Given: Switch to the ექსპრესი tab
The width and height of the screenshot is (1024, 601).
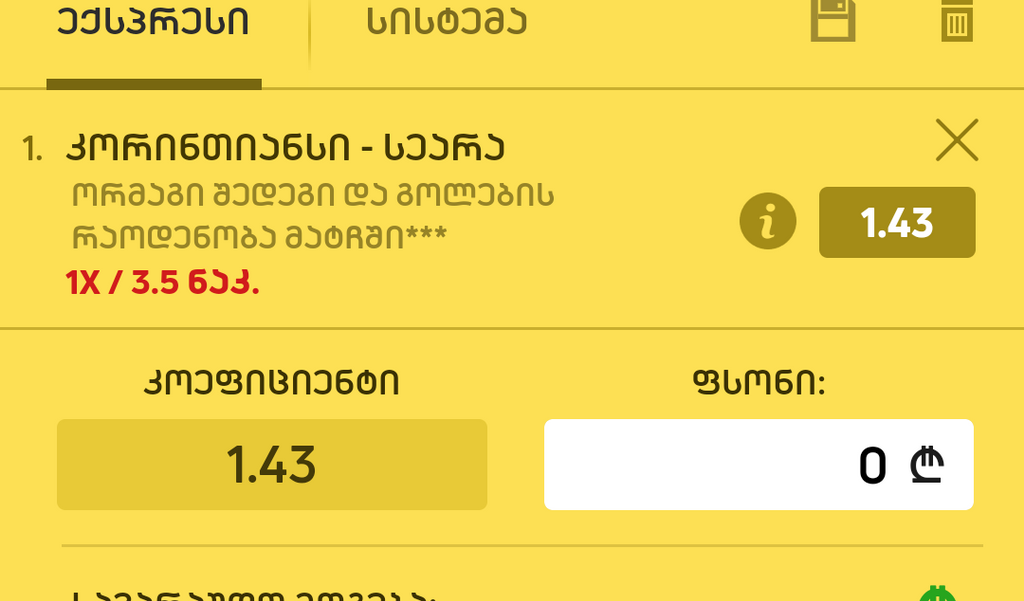Looking at the screenshot, I should pos(153,22).
